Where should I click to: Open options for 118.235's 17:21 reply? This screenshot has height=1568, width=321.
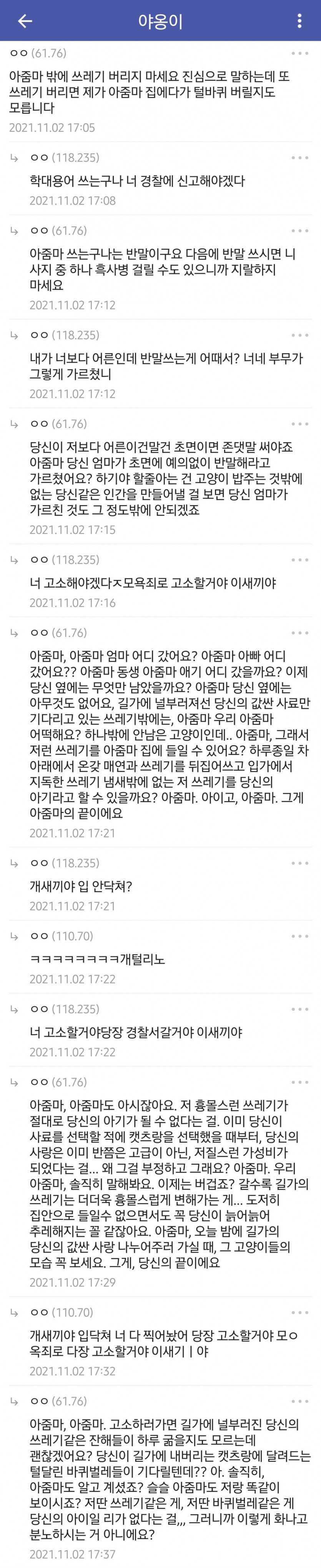(300, 863)
